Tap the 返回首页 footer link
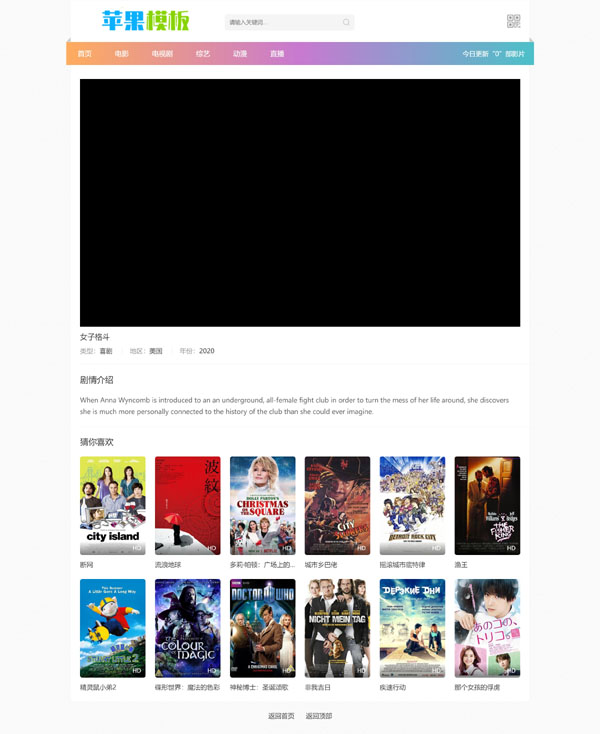 coord(281,716)
